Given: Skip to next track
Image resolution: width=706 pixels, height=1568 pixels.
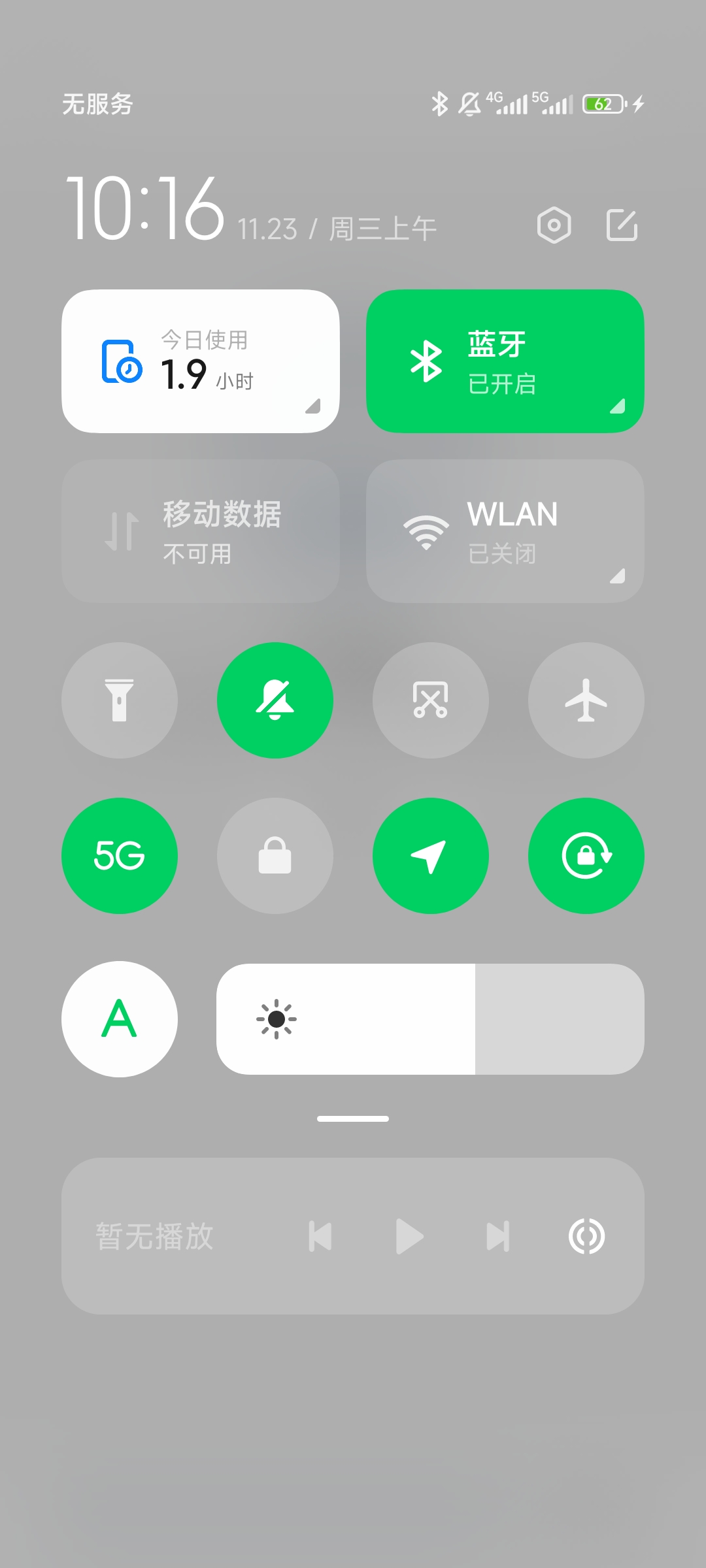Looking at the screenshot, I should tap(498, 1236).
